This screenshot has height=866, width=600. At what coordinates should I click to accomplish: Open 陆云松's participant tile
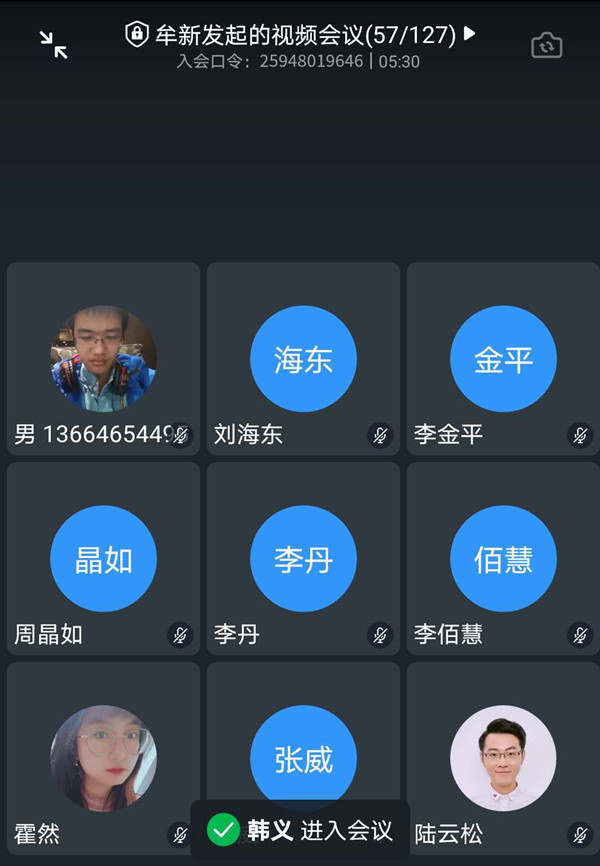click(x=503, y=757)
